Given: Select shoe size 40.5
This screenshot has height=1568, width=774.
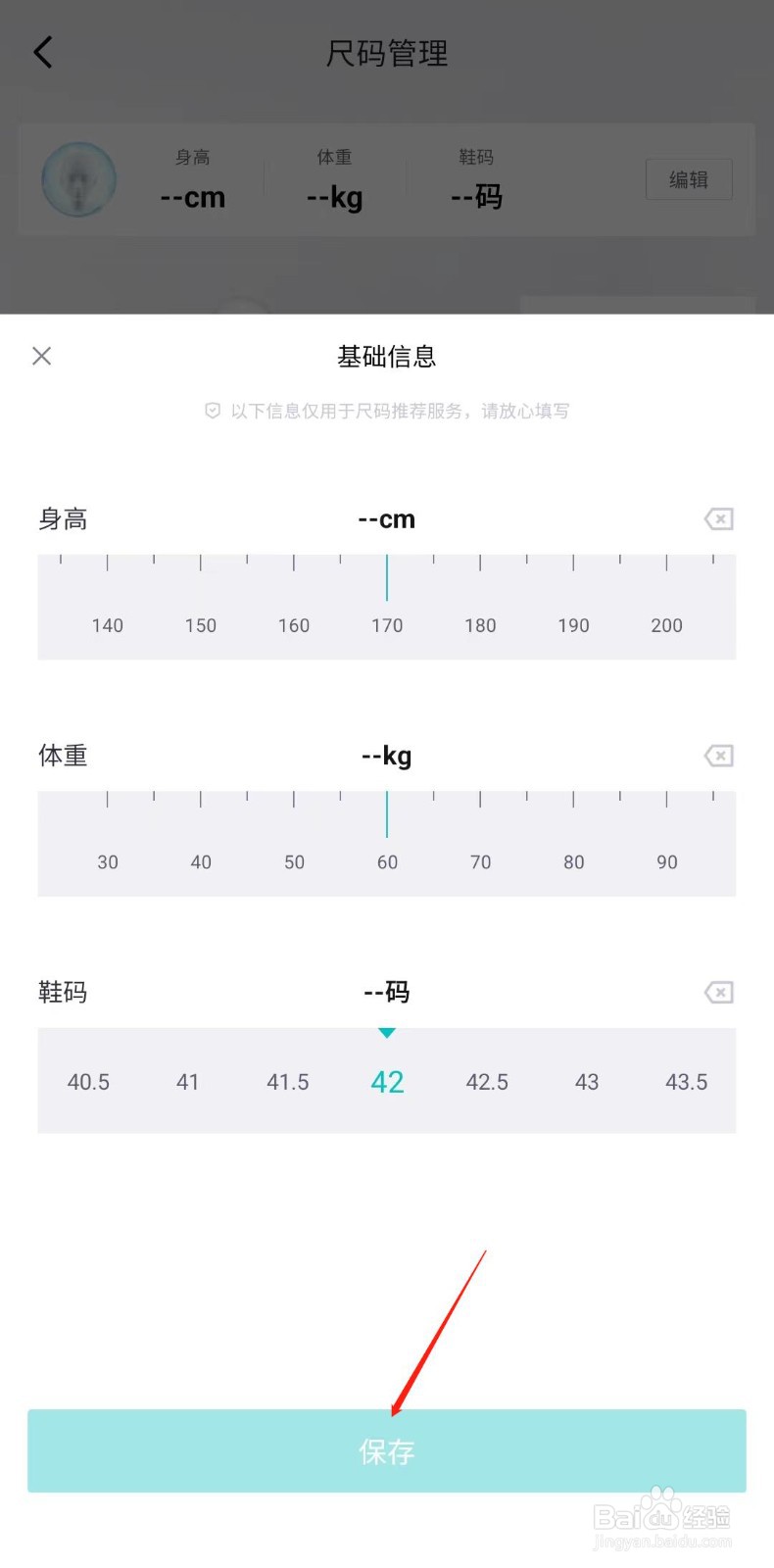Looking at the screenshot, I should [x=87, y=1082].
